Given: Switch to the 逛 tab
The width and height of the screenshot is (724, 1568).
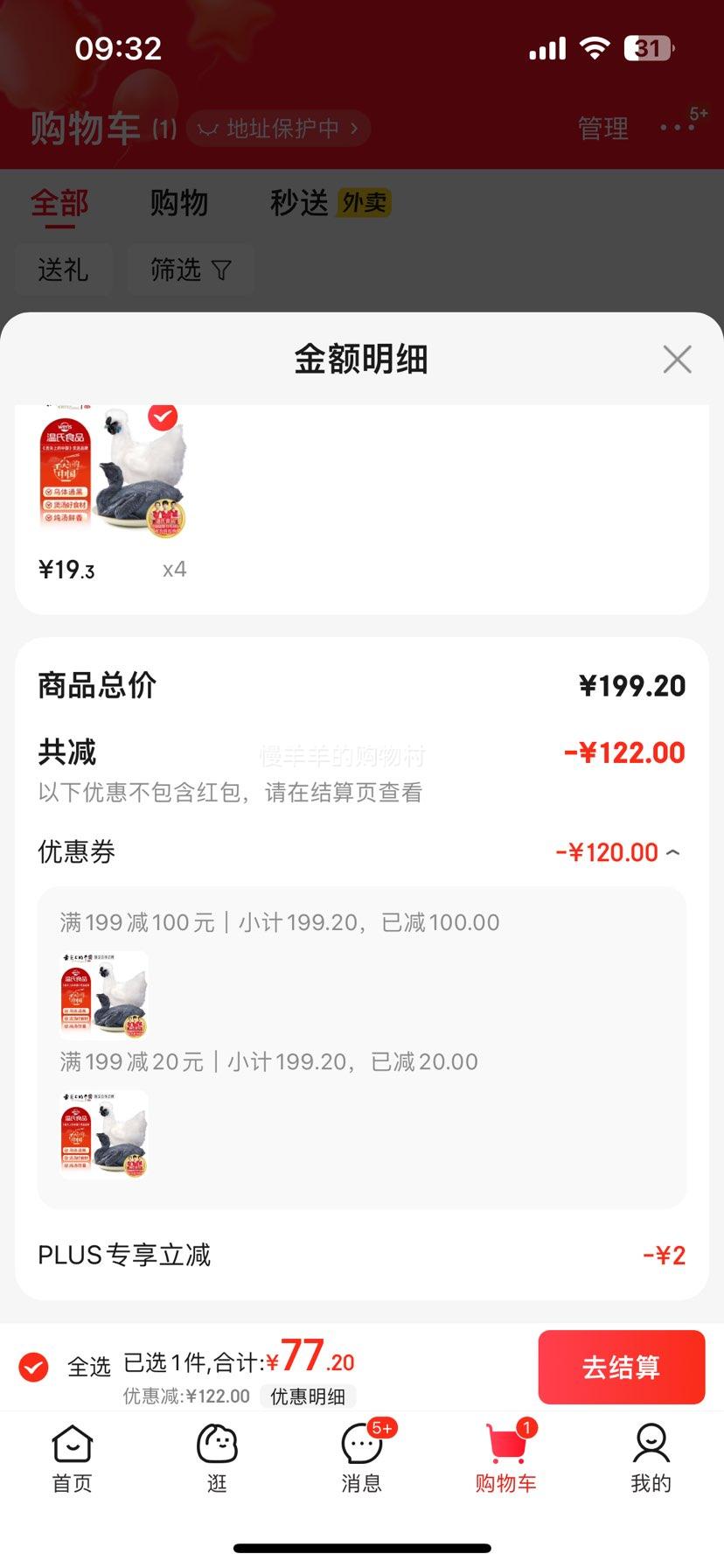Looking at the screenshot, I should tap(217, 1459).
